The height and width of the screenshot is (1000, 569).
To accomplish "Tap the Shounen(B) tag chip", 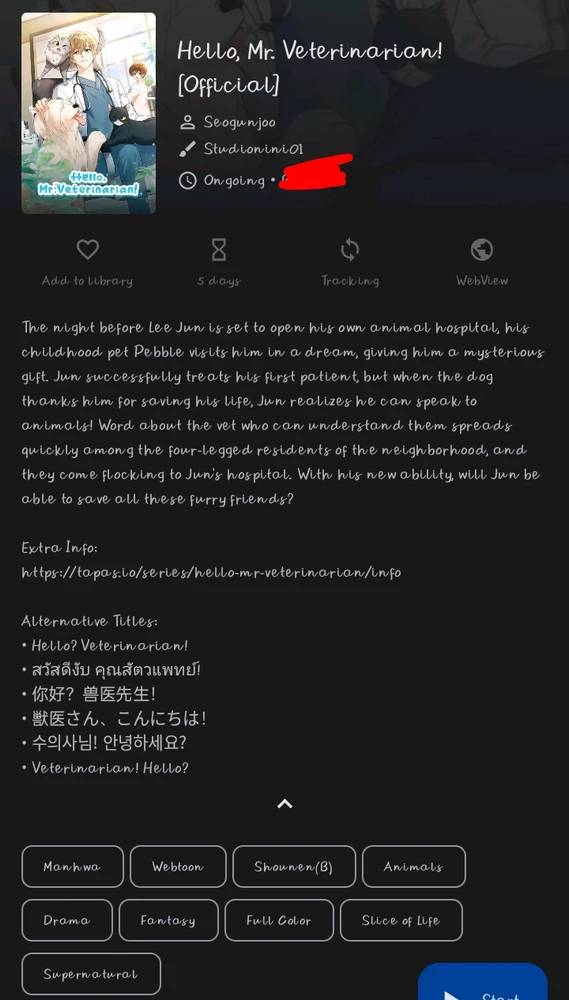I will pos(293,866).
